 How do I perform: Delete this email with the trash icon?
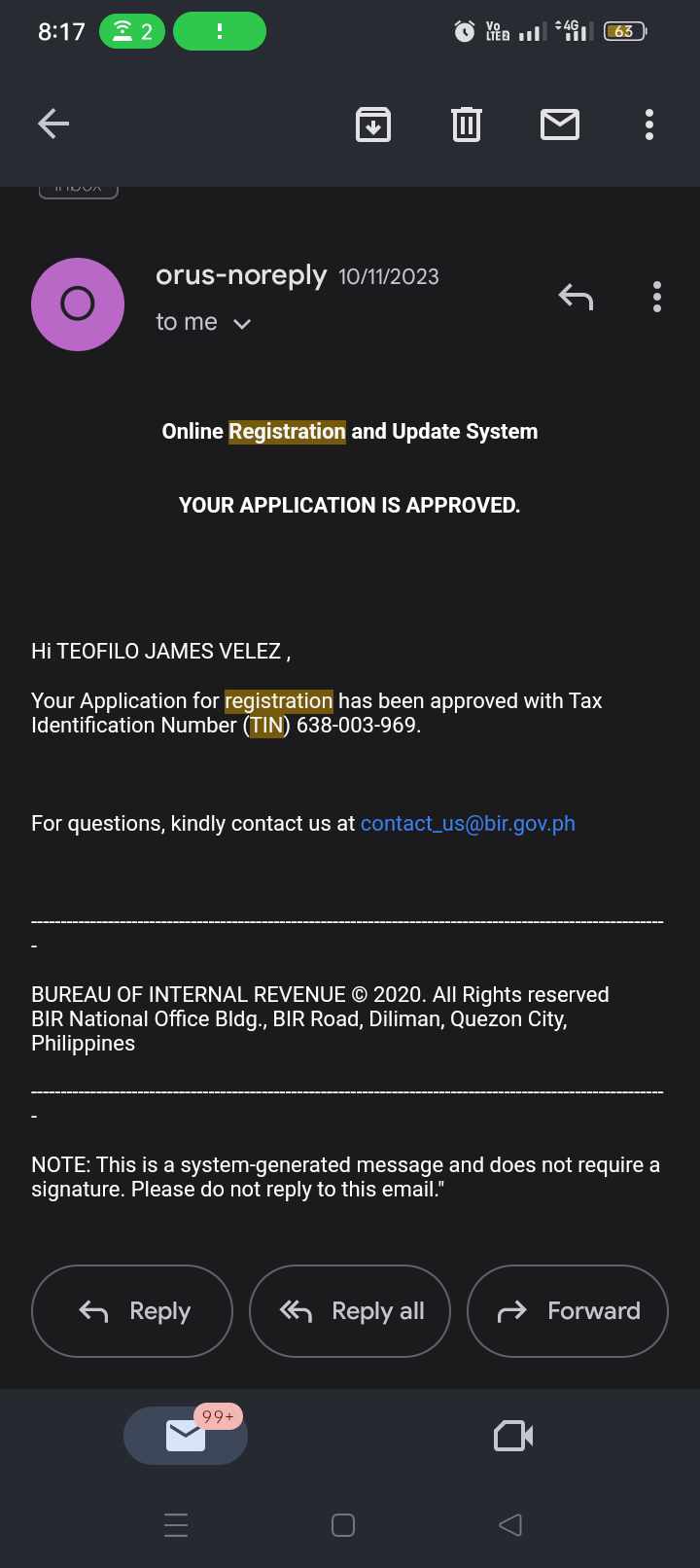coord(467,125)
